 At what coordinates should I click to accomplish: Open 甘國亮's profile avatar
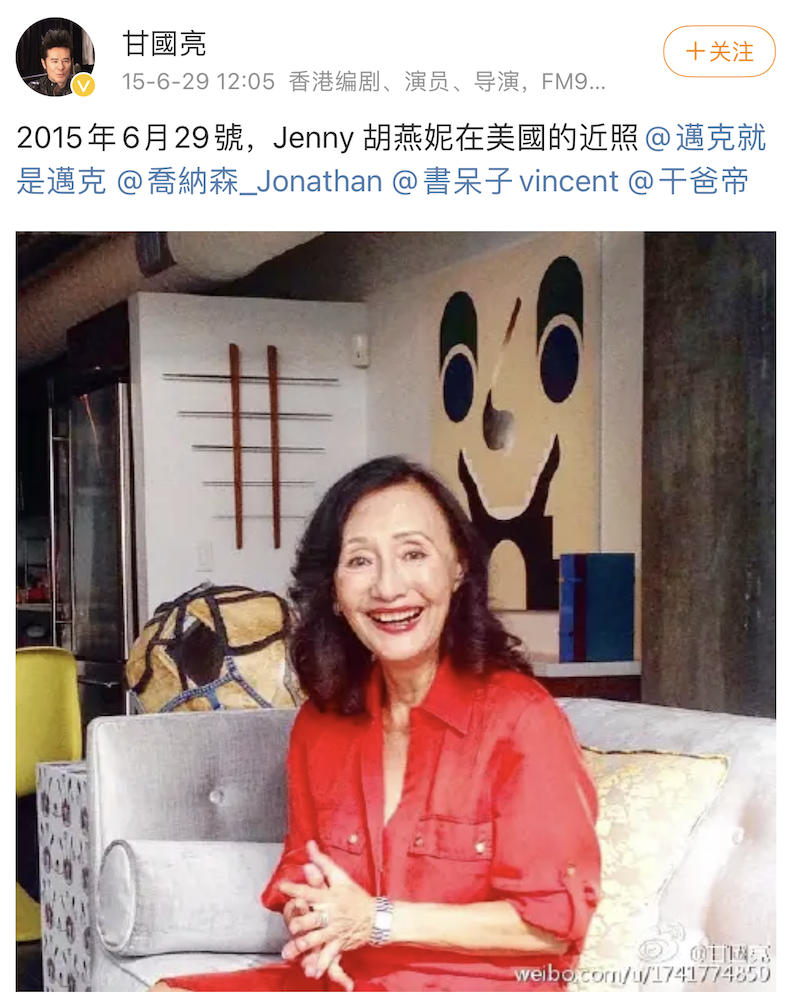(55, 57)
